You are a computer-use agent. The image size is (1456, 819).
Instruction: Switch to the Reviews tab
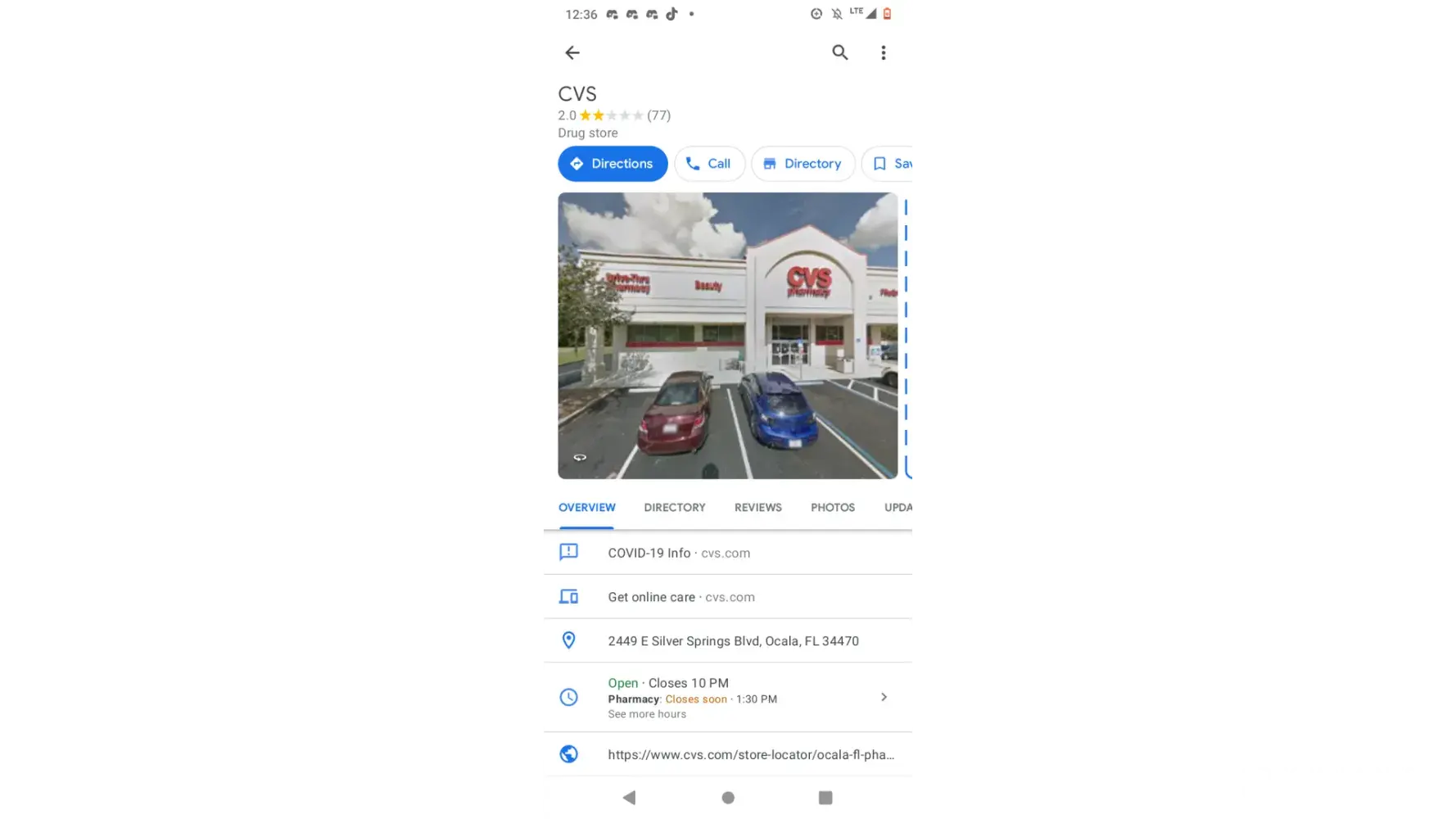point(757,508)
